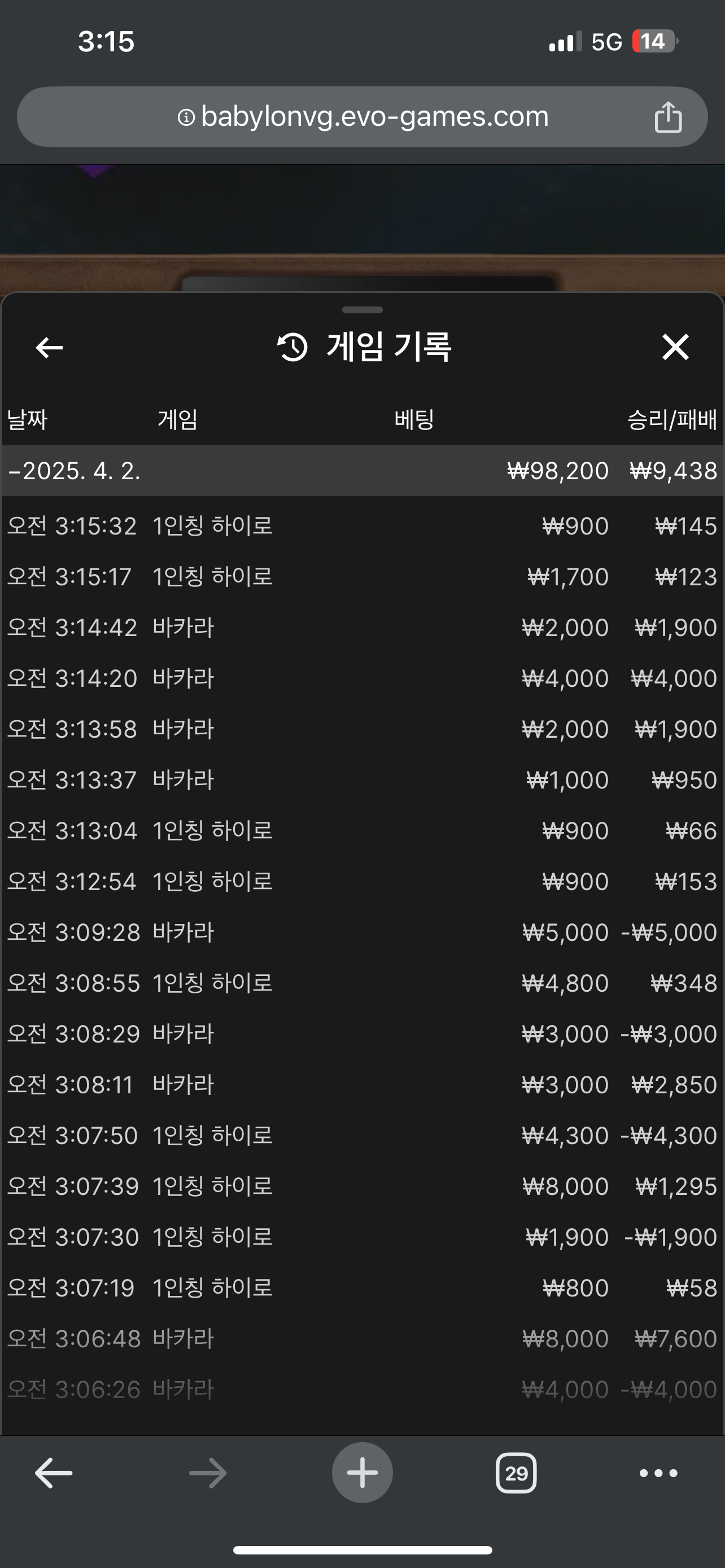Open the 오전 3:06:48 바카라 record
Image resolution: width=725 pixels, height=1568 pixels.
[x=361, y=1338]
